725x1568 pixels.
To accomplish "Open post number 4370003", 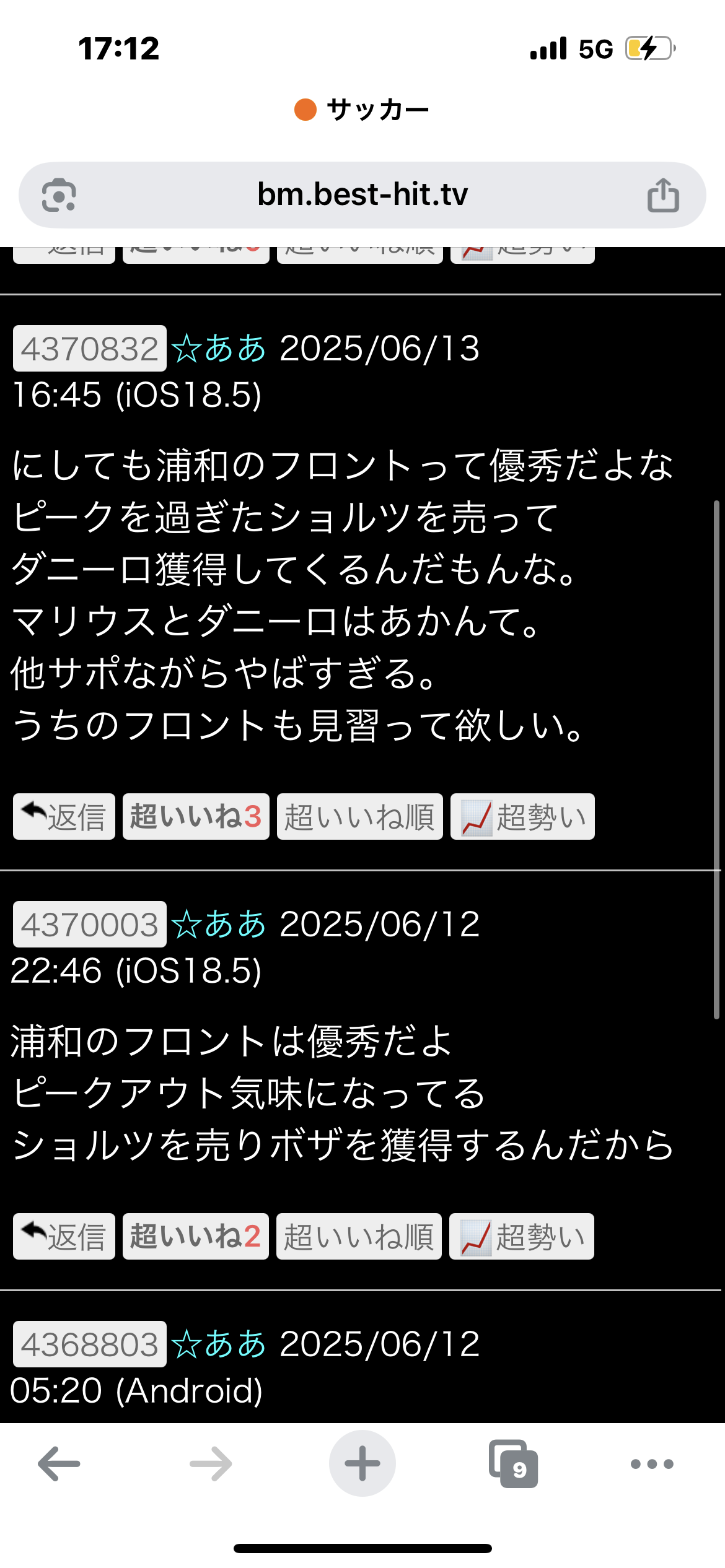I will pos(90,925).
